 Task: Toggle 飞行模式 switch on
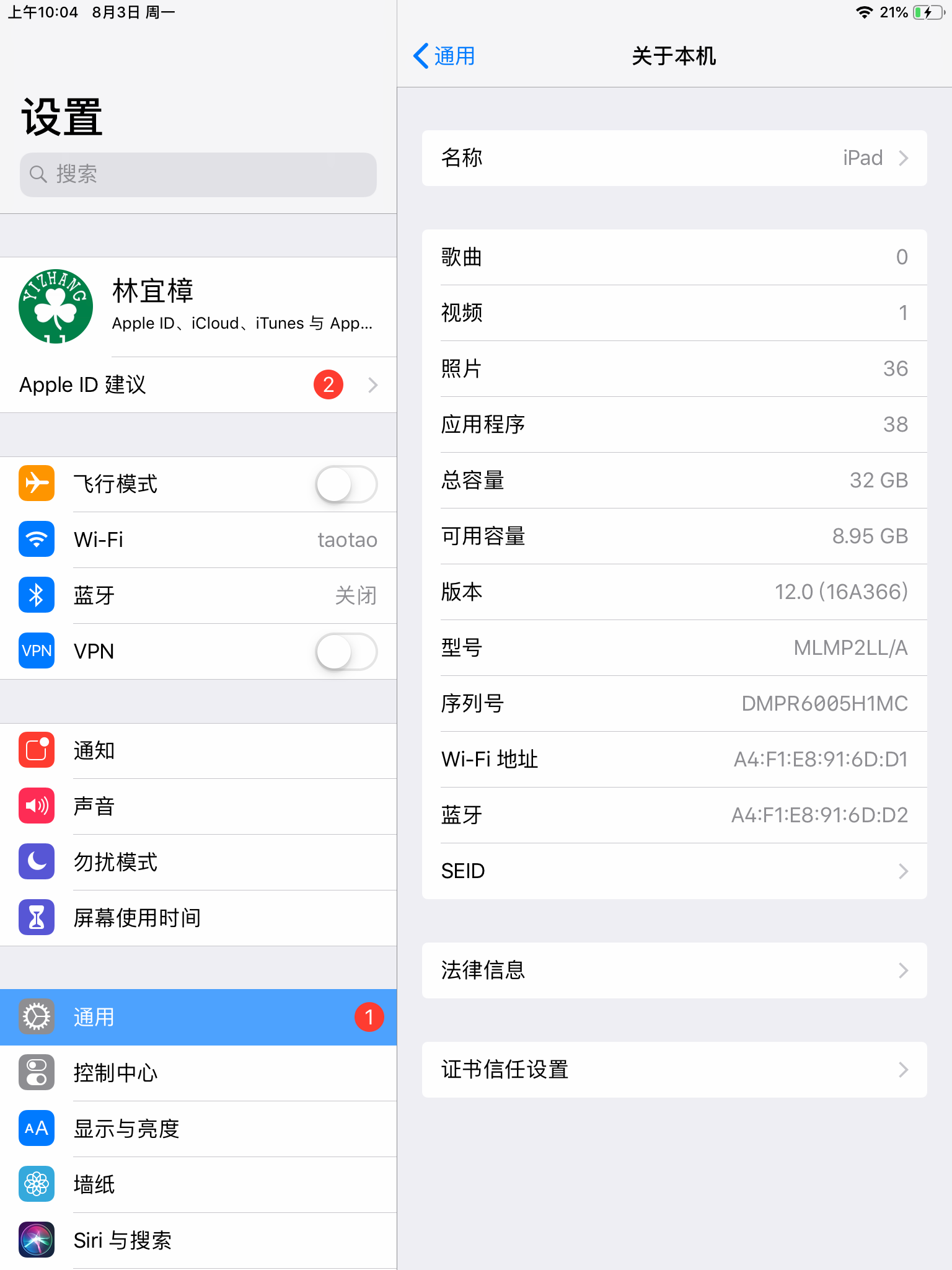346,484
